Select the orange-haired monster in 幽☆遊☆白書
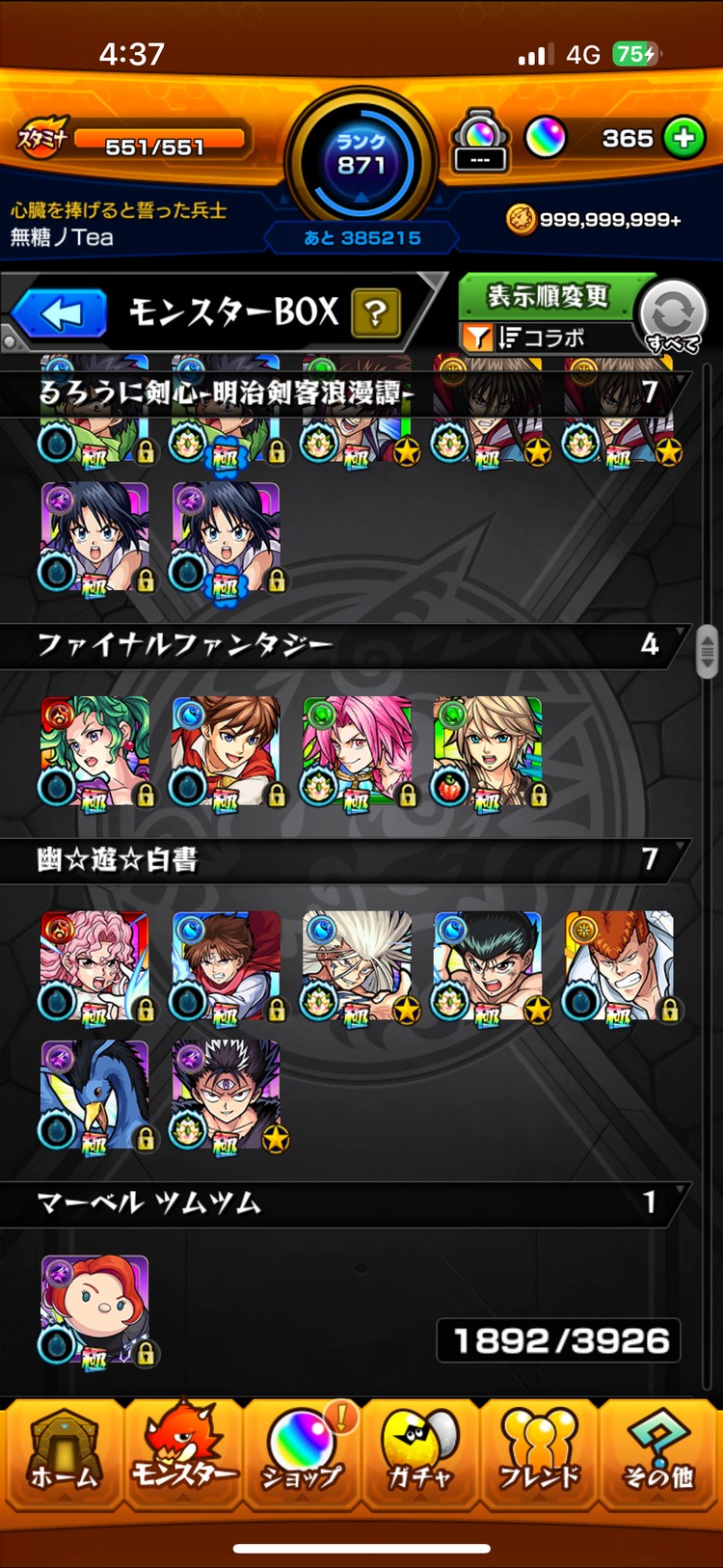Image resolution: width=723 pixels, height=1568 pixels. pyautogui.click(x=619, y=965)
